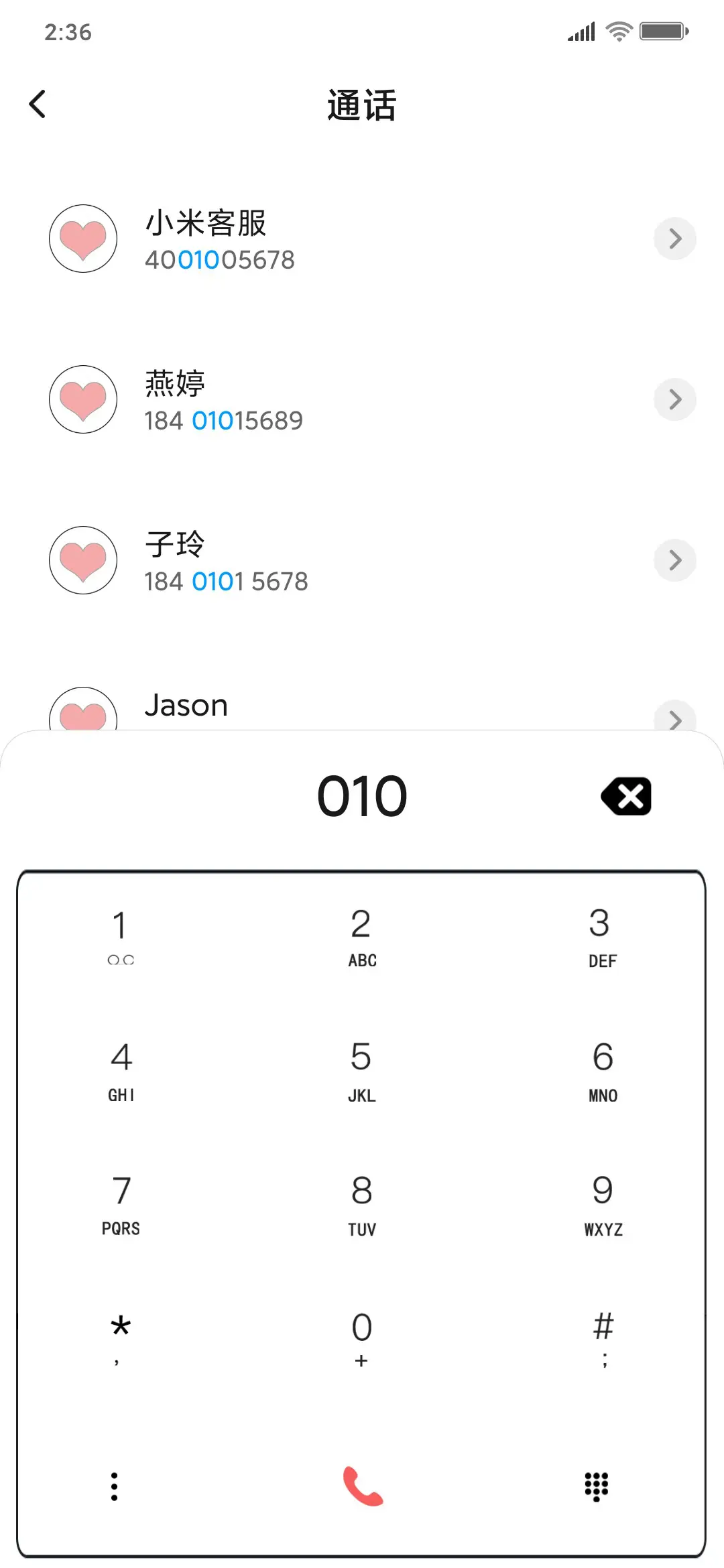The height and width of the screenshot is (1568, 724).
Task: Tap the backspace icon to delete a digit
Action: click(625, 795)
